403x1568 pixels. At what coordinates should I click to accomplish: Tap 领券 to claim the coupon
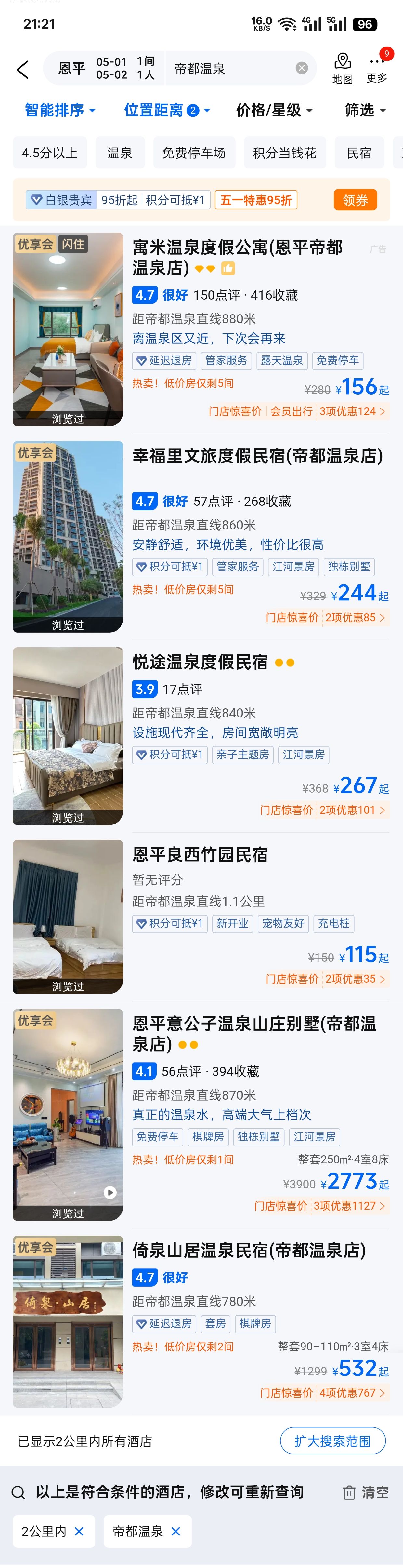pyautogui.click(x=355, y=200)
